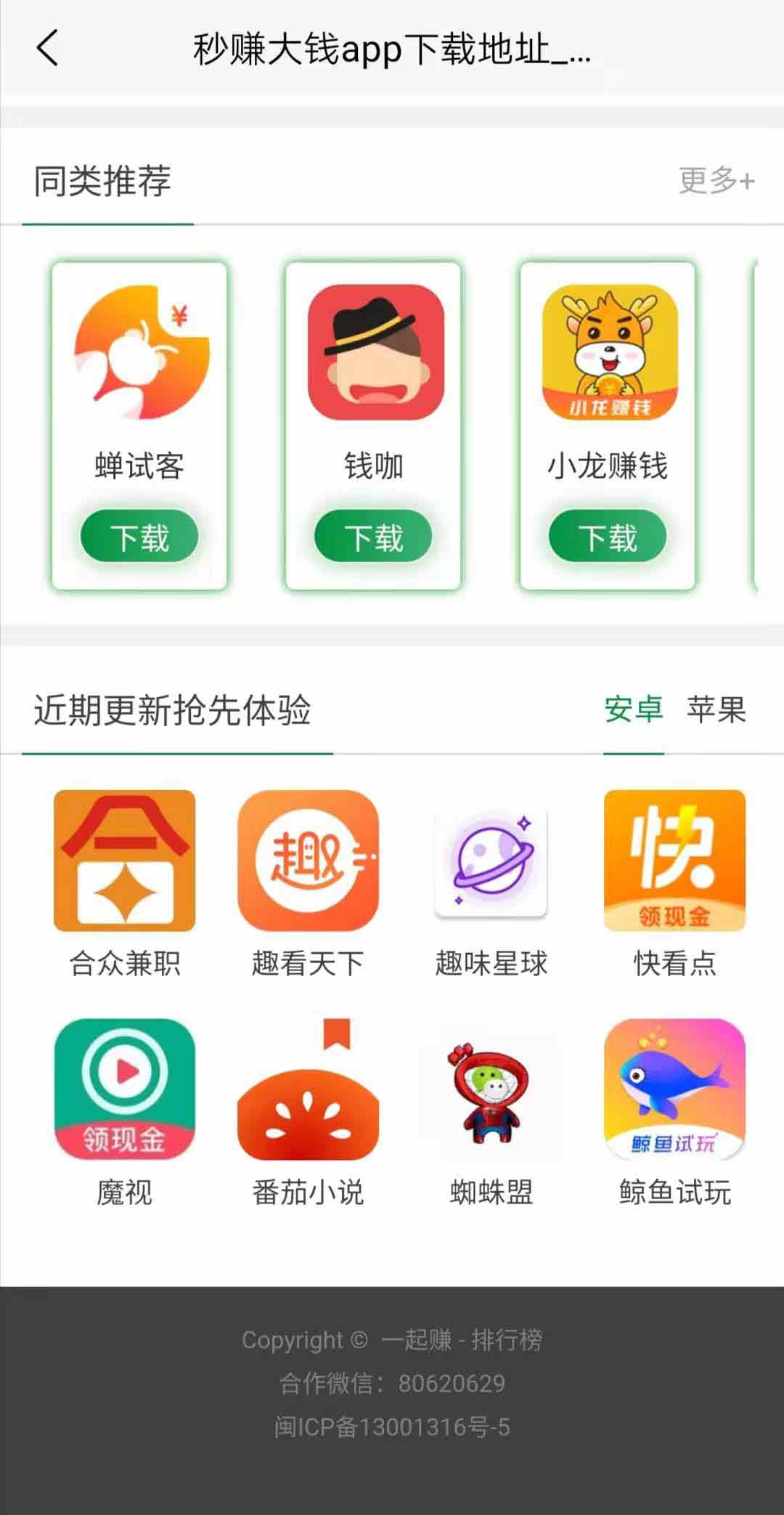The height and width of the screenshot is (1515, 784).
Task: Open the 趣味星球 planet icon
Action: [491, 861]
